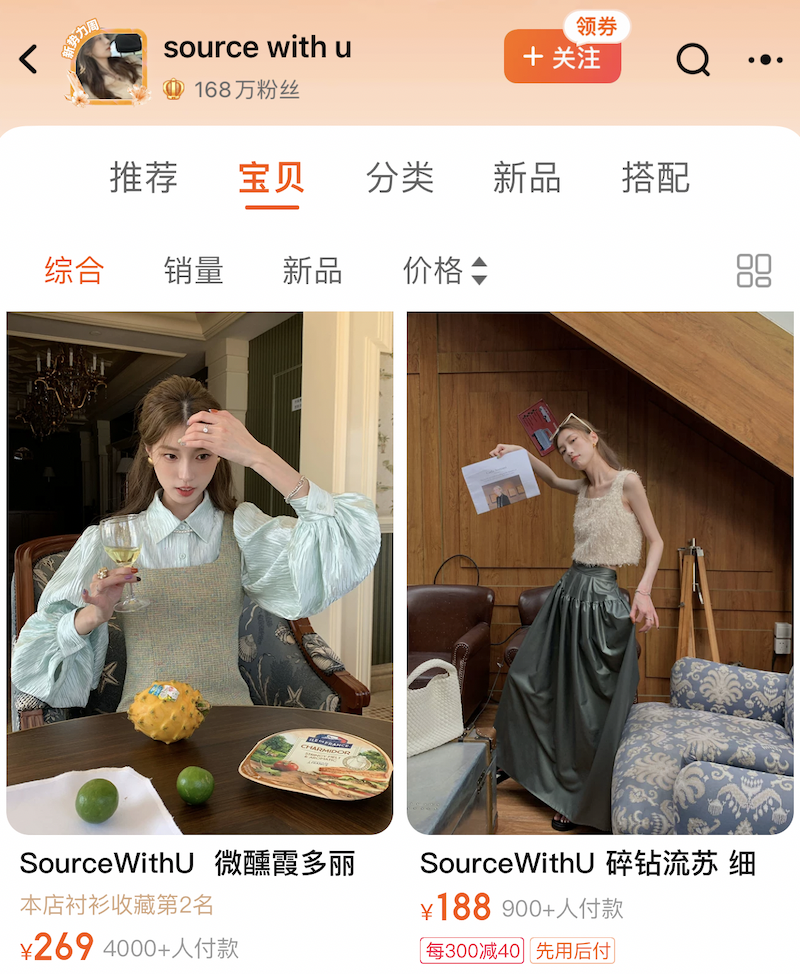Switch to the 分类 tab
The height and width of the screenshot is (974, 800).
point(400,178)
